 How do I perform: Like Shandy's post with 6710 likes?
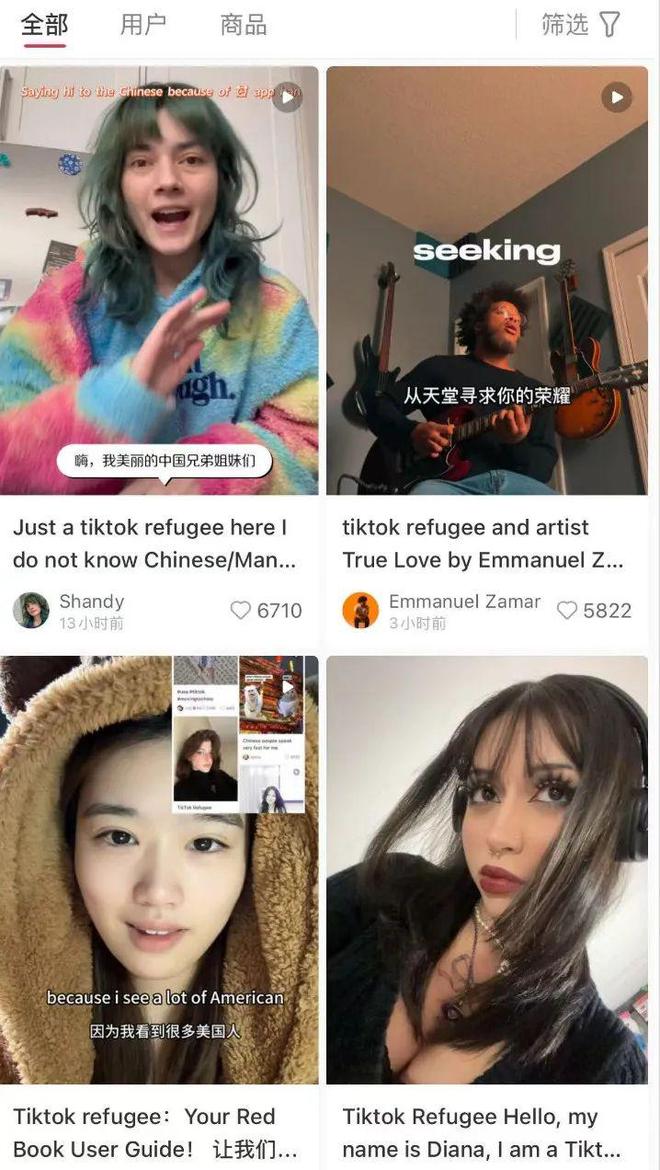tap(241, 610)
